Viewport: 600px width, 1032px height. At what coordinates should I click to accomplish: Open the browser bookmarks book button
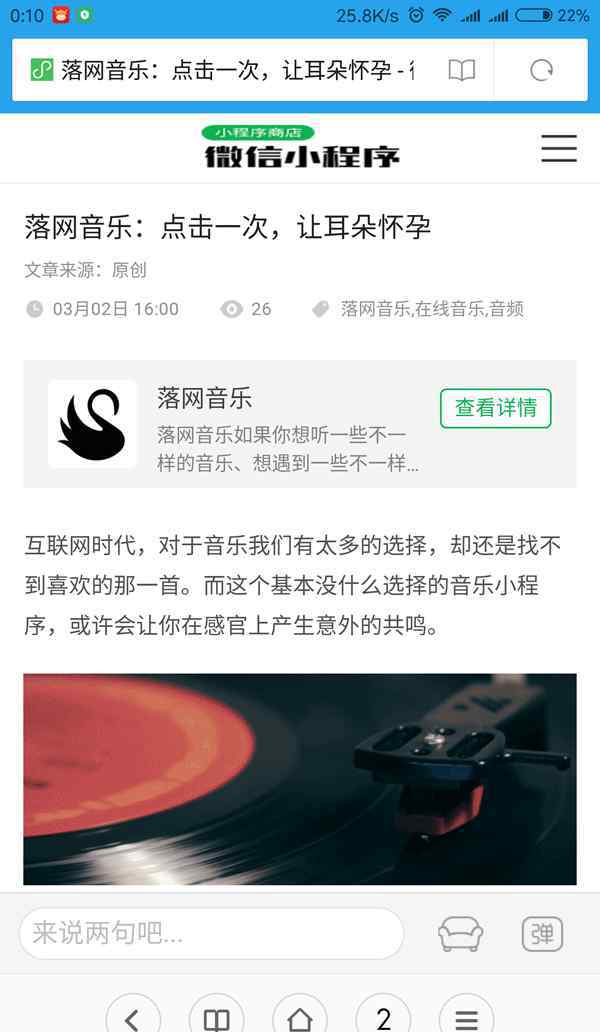point(216,1017)
